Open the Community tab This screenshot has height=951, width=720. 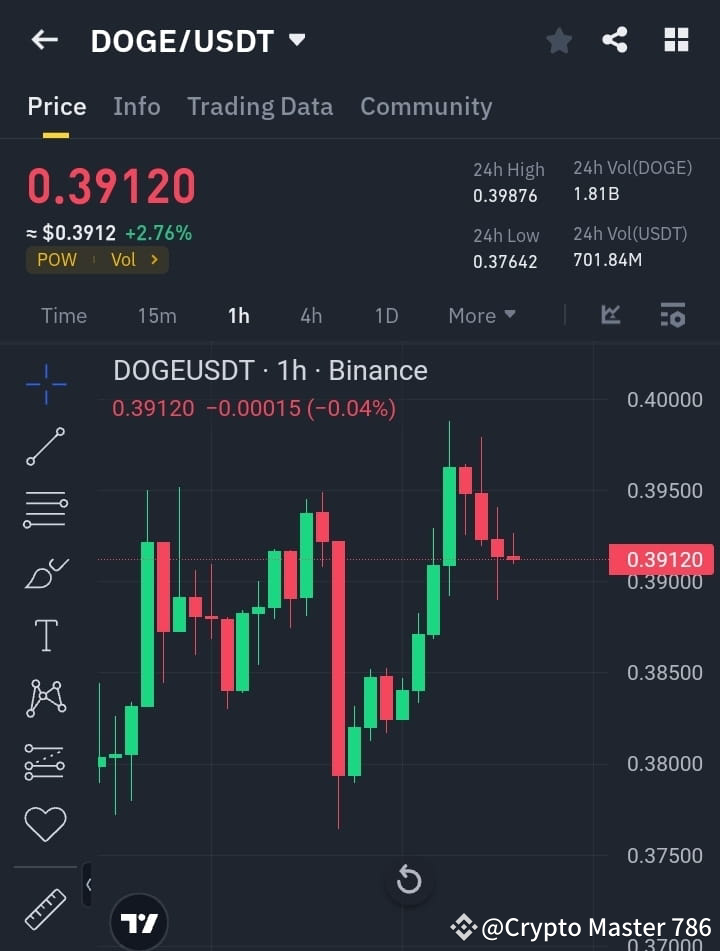426,106
